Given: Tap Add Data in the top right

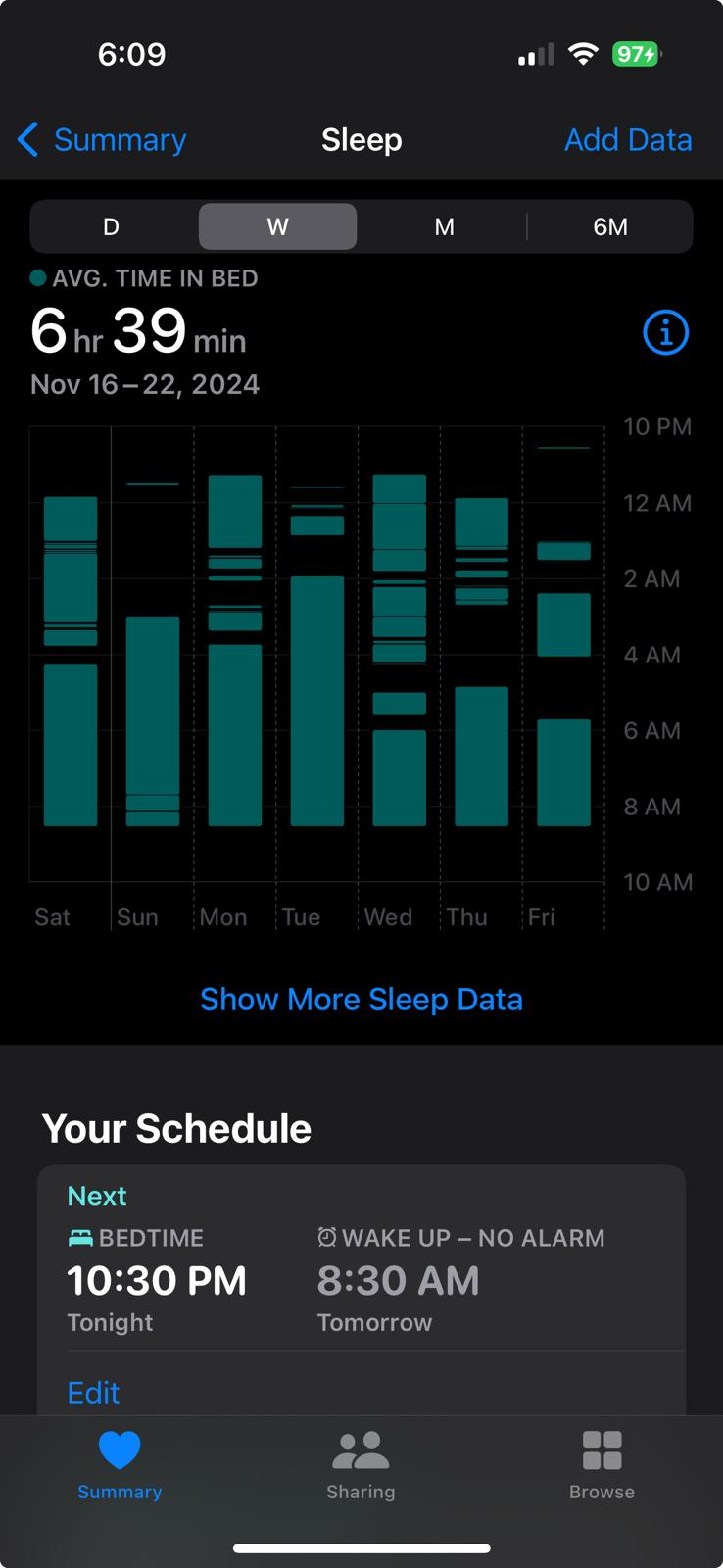Looking at the screenshot, I should coord(628,140).
